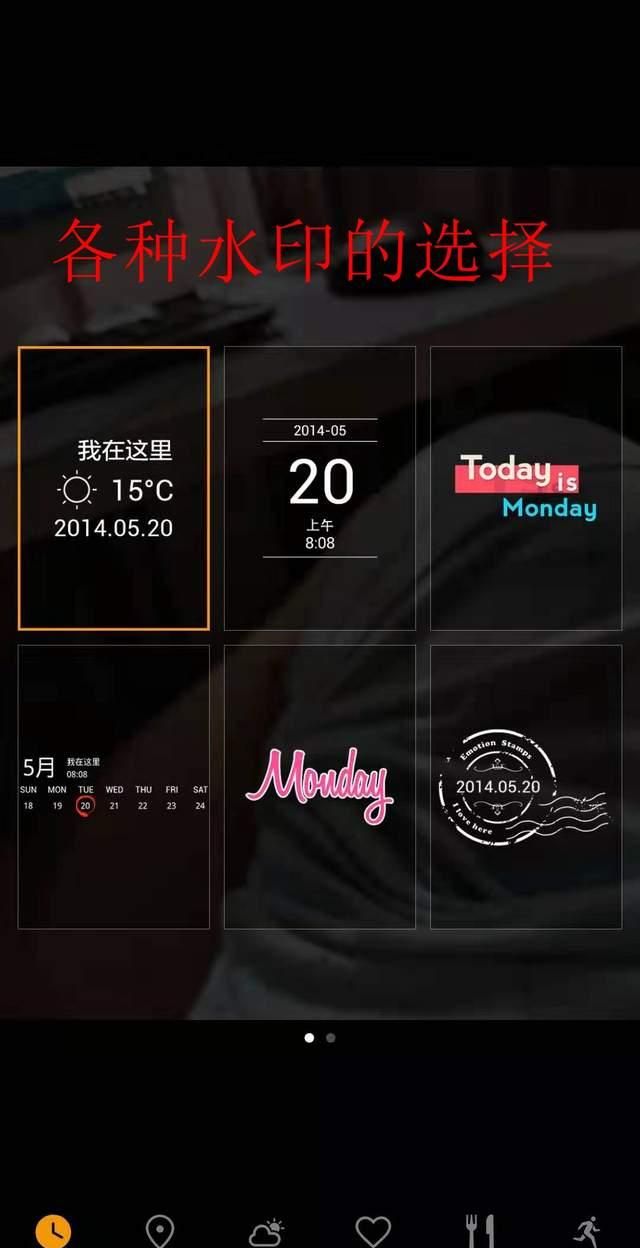Select the May weekly calendar watermark
Viewport: 640px width, 1248px height.
pyautogui.click(x=113, y=786)
